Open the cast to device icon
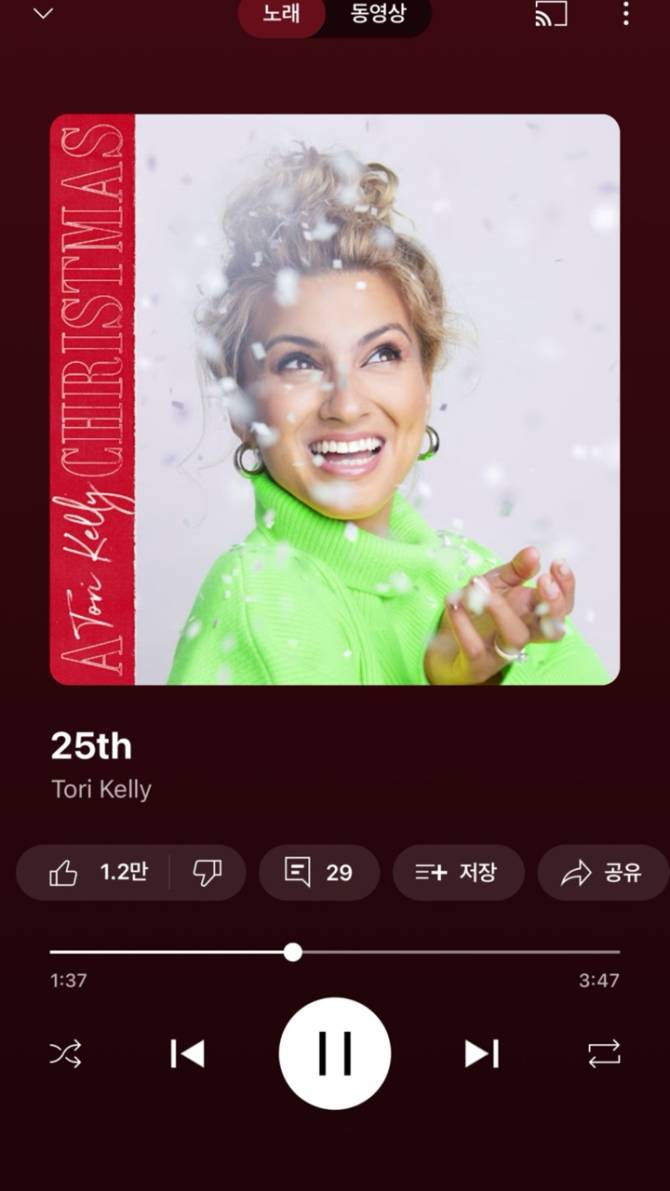Viewport: 670px width, 1191px height. click(x=551, y=14)
